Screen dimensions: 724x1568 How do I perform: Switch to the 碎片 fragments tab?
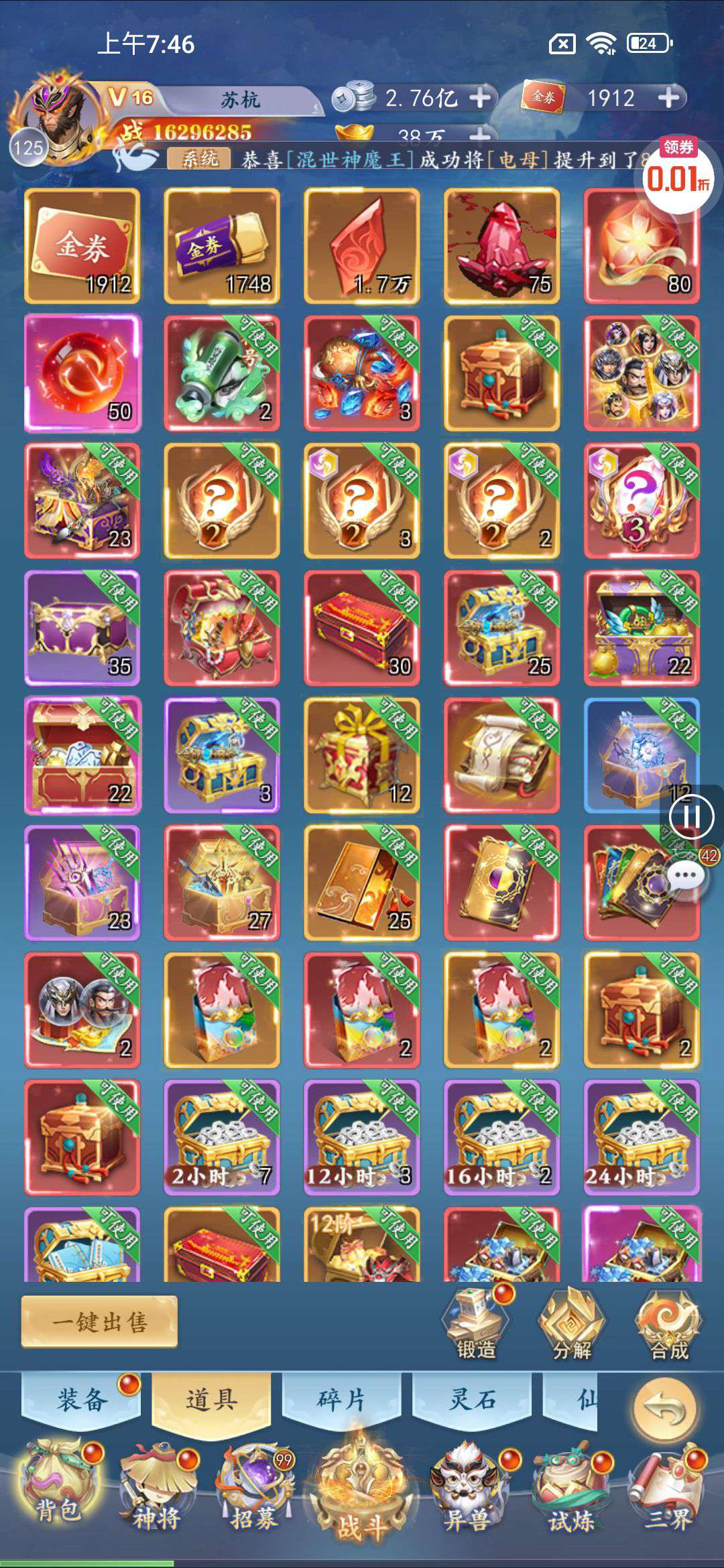[341, 1400]
